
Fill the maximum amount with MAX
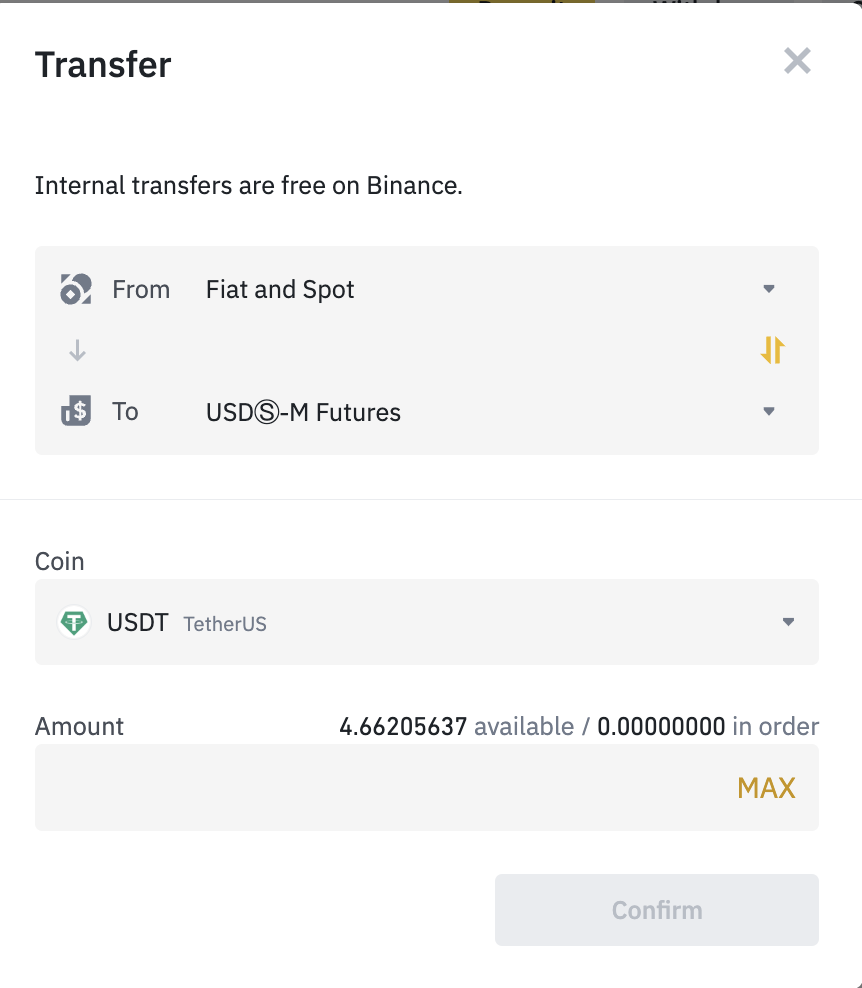pyautogui.click(x=766, y=788)
